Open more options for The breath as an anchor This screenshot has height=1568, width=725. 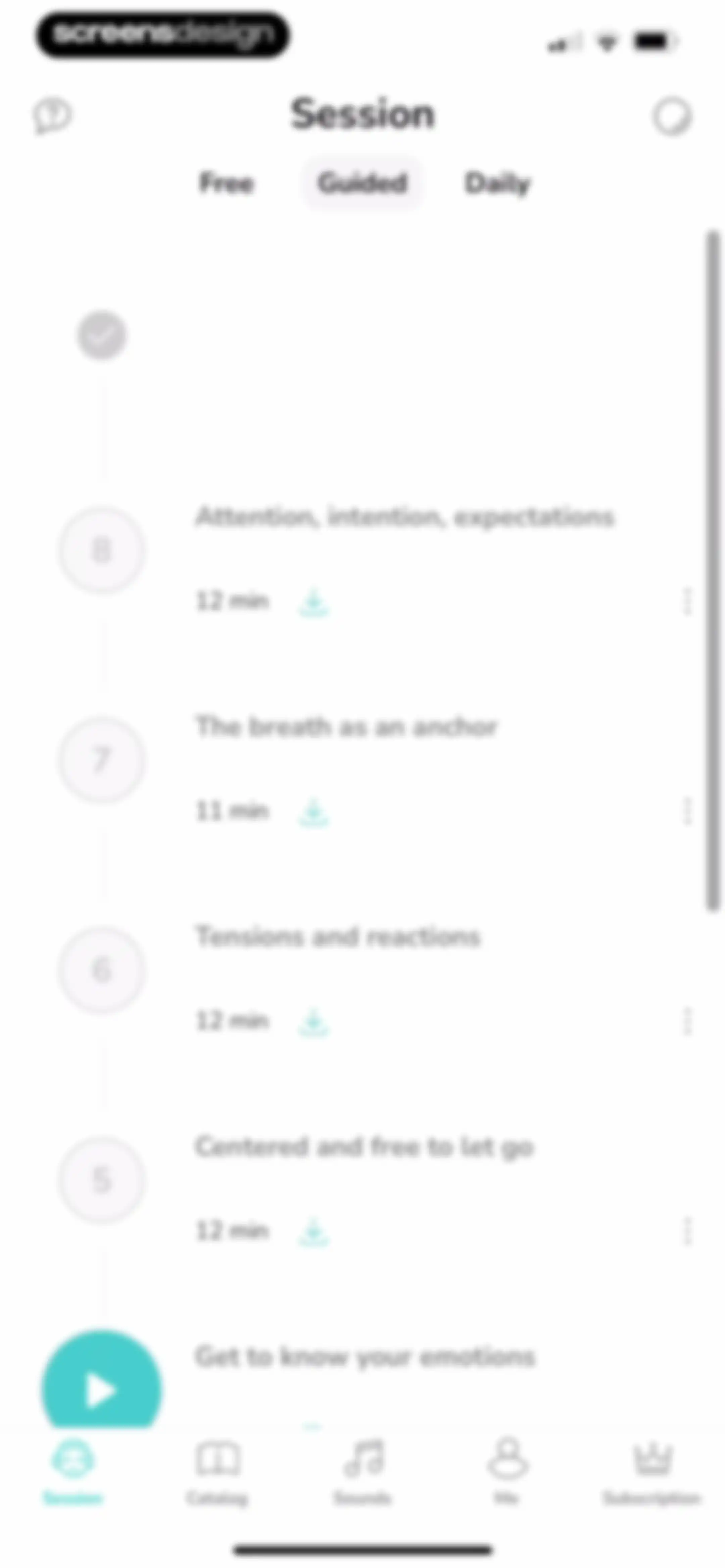(x=687, y=812)
